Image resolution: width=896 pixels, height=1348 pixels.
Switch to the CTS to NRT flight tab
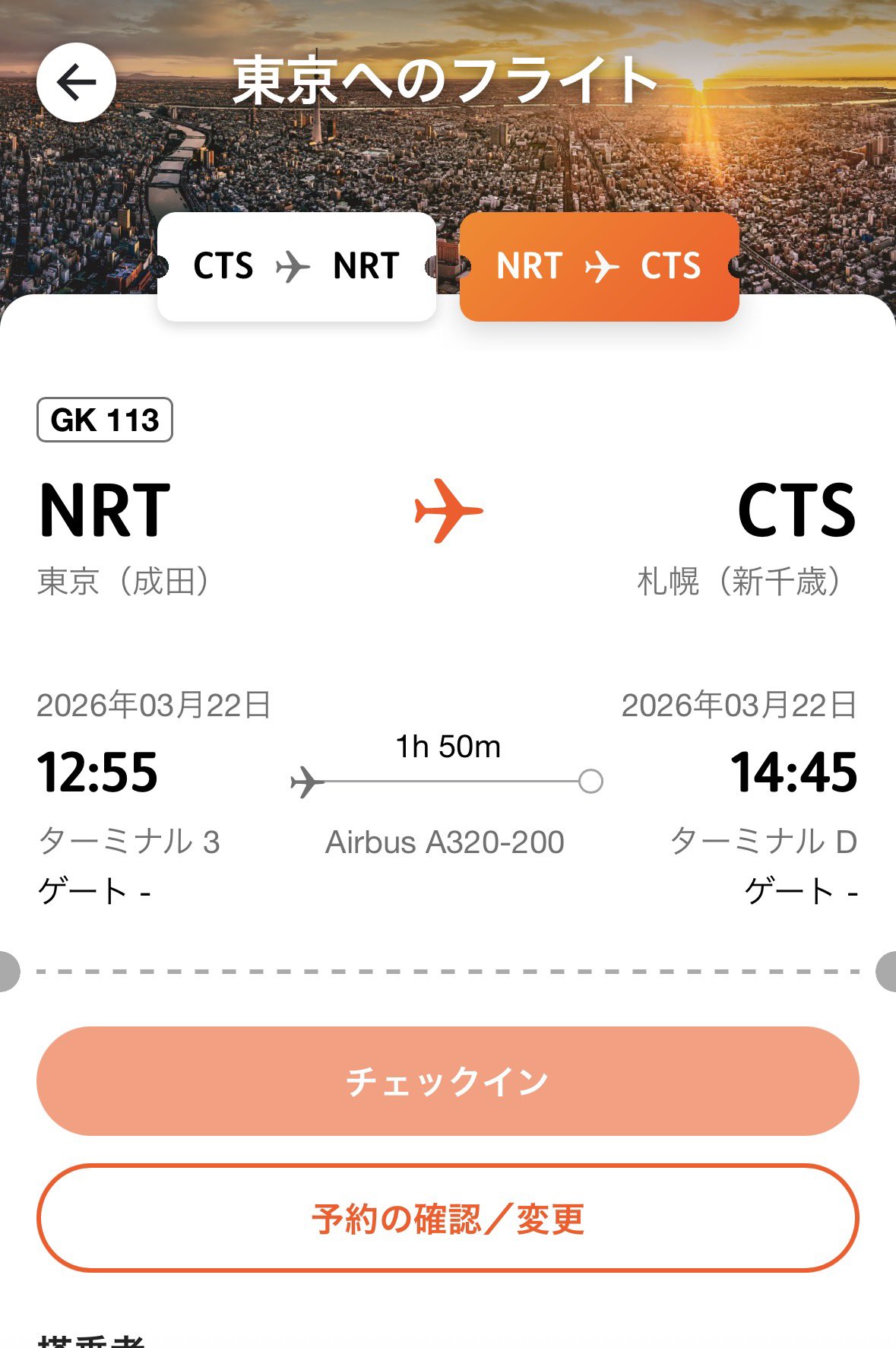(296, 267)
